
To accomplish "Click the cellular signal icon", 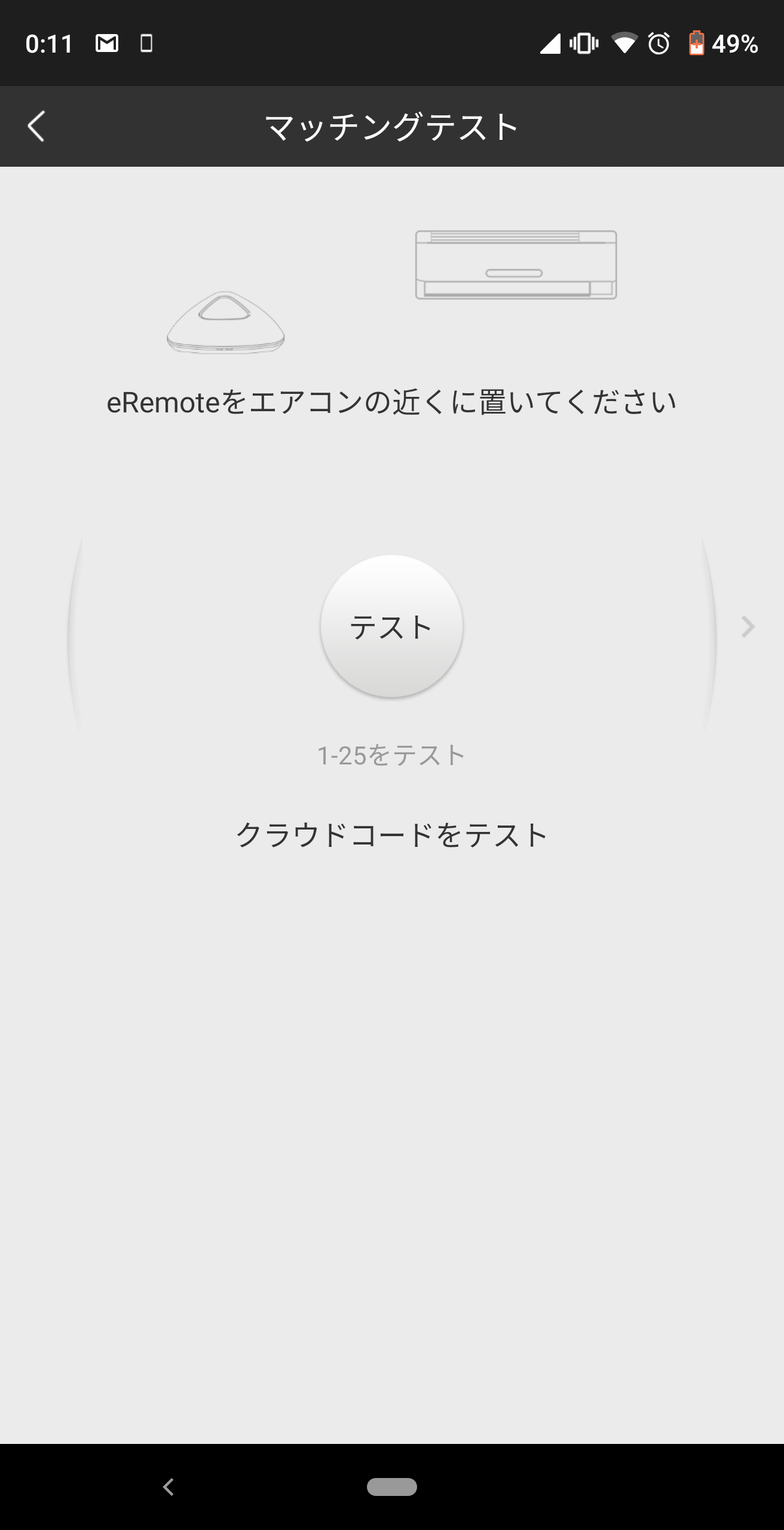I will [x=550, y=45].
